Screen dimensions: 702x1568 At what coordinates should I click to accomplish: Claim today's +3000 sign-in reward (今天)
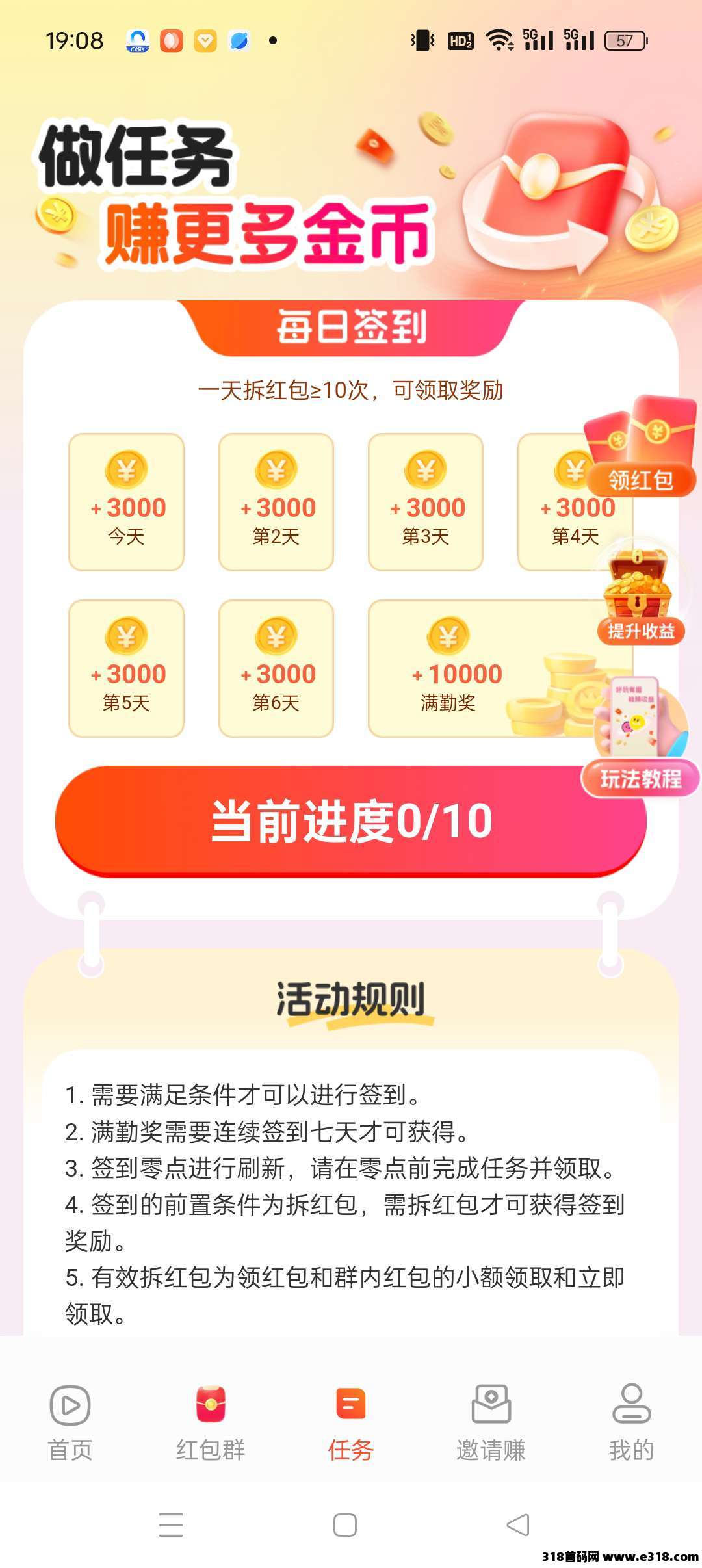point(127,502)
